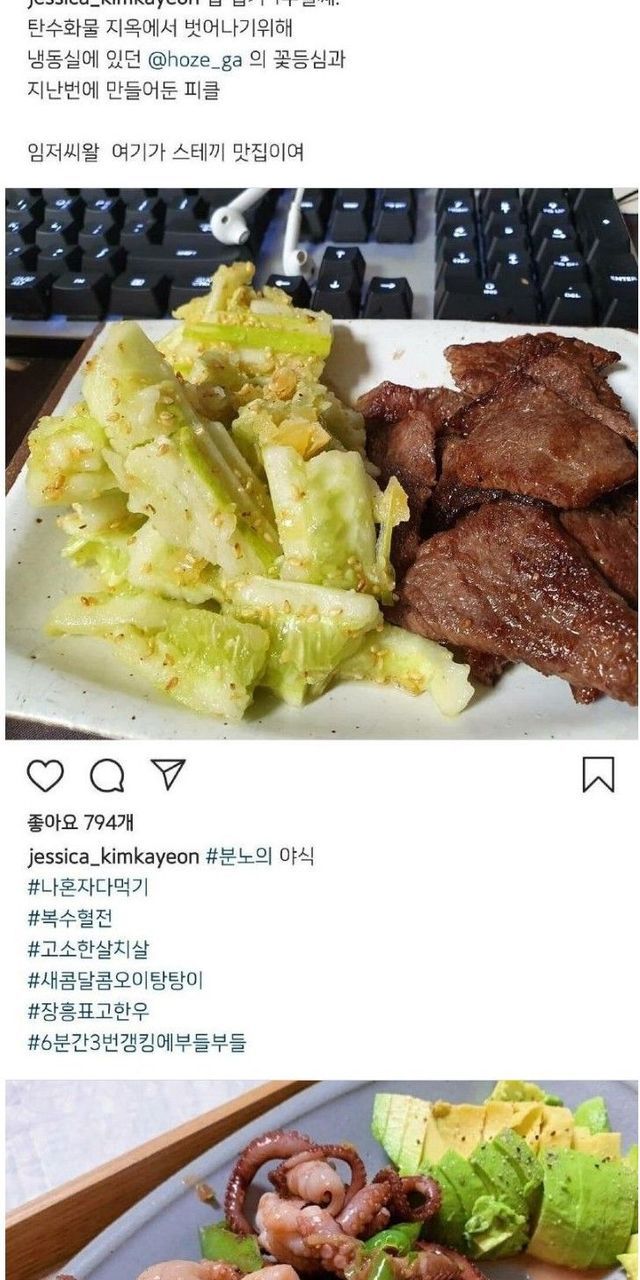The height and width of the screenshot is (1280, 640).
Task: Open hashtag #복수혈전
Action: click(x=70, y=918)
